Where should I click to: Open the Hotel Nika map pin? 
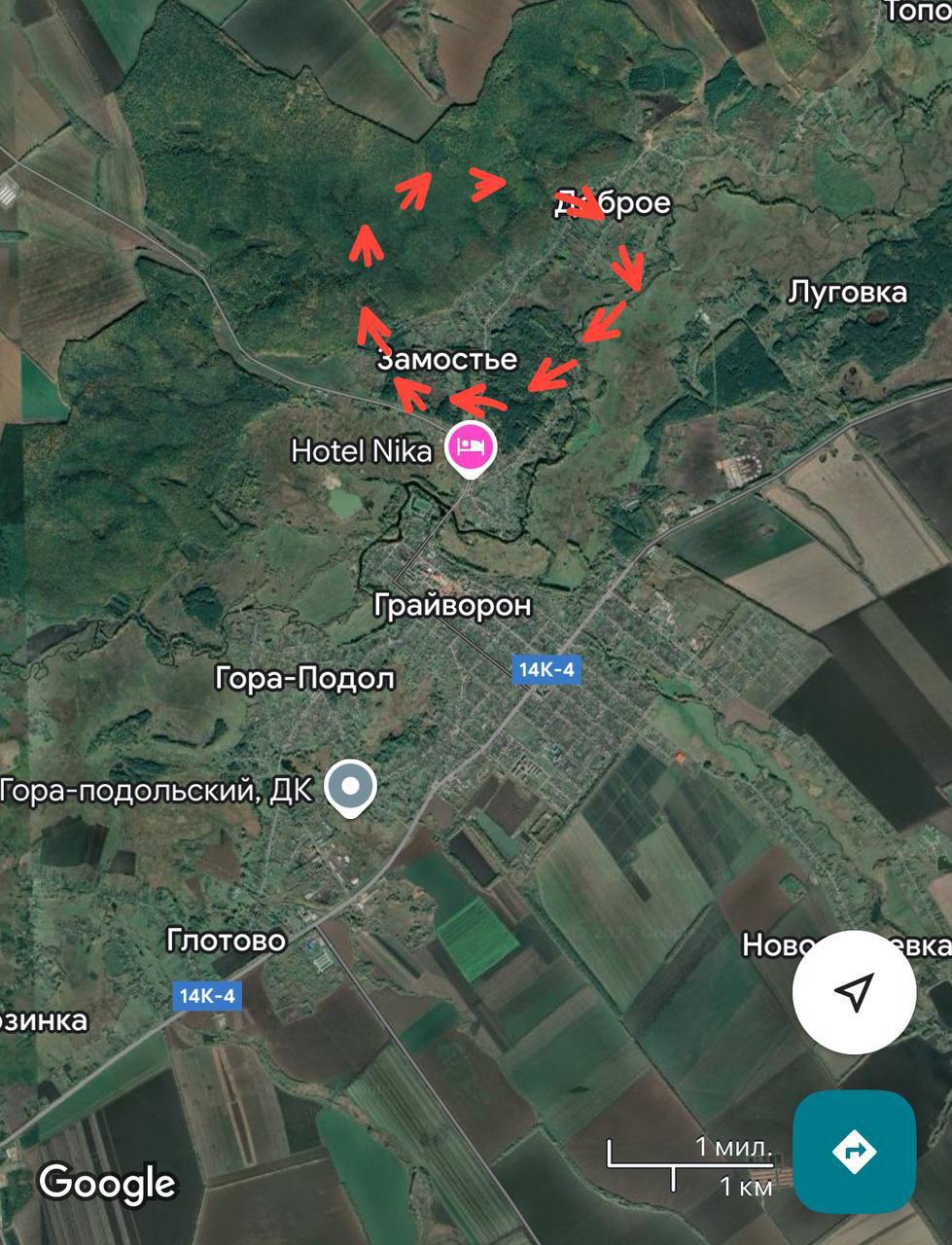pyautogui.click(x=471, y=448)
